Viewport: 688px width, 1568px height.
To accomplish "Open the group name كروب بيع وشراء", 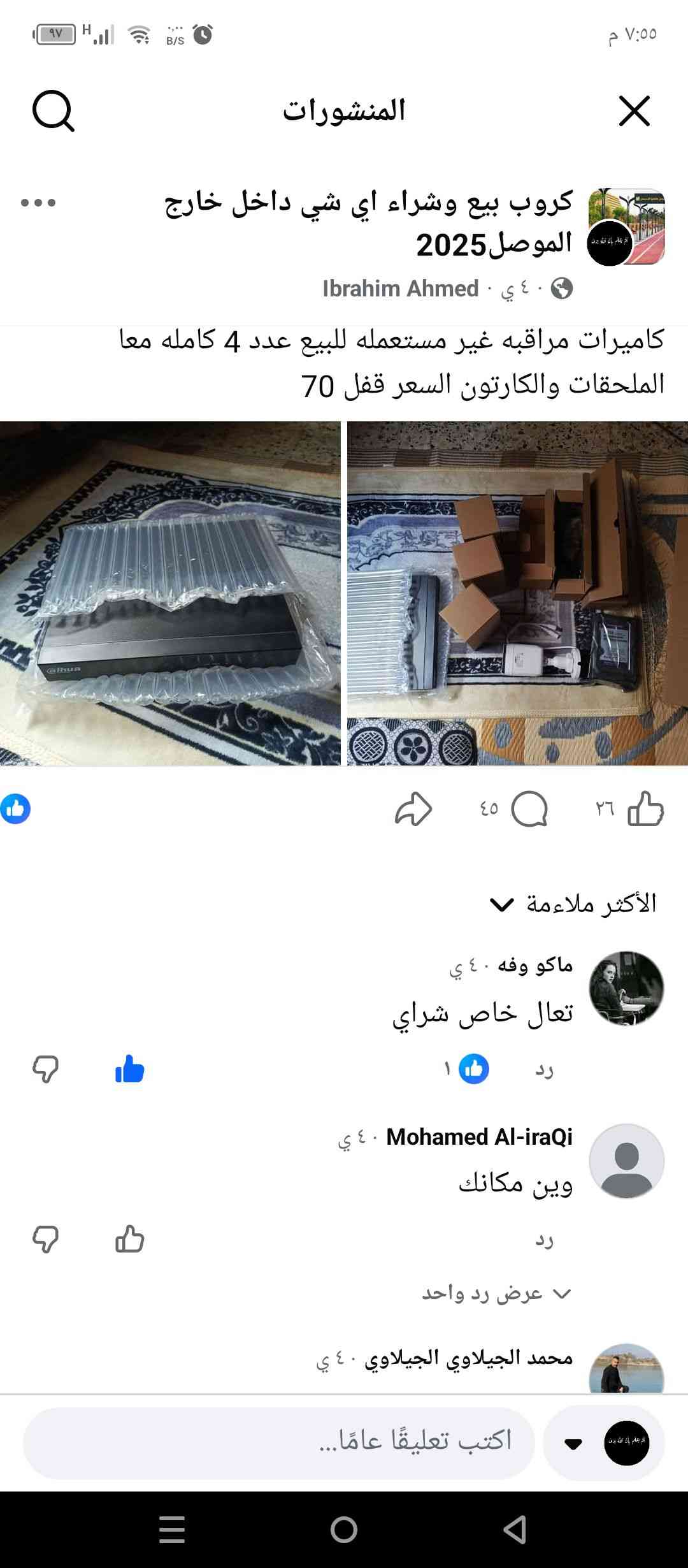I will [368, 222].
